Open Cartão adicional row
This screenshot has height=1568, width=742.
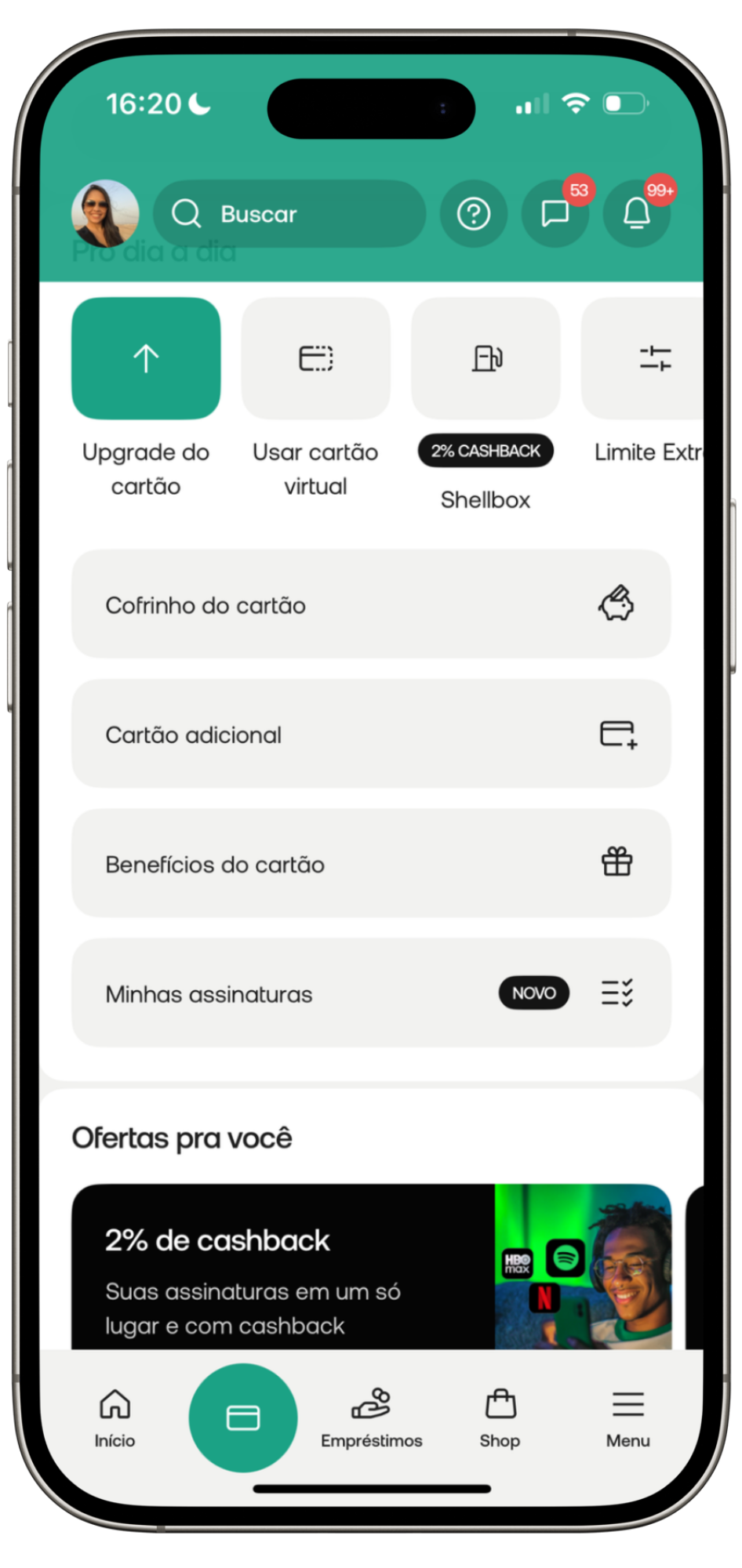tap(371, 734)
